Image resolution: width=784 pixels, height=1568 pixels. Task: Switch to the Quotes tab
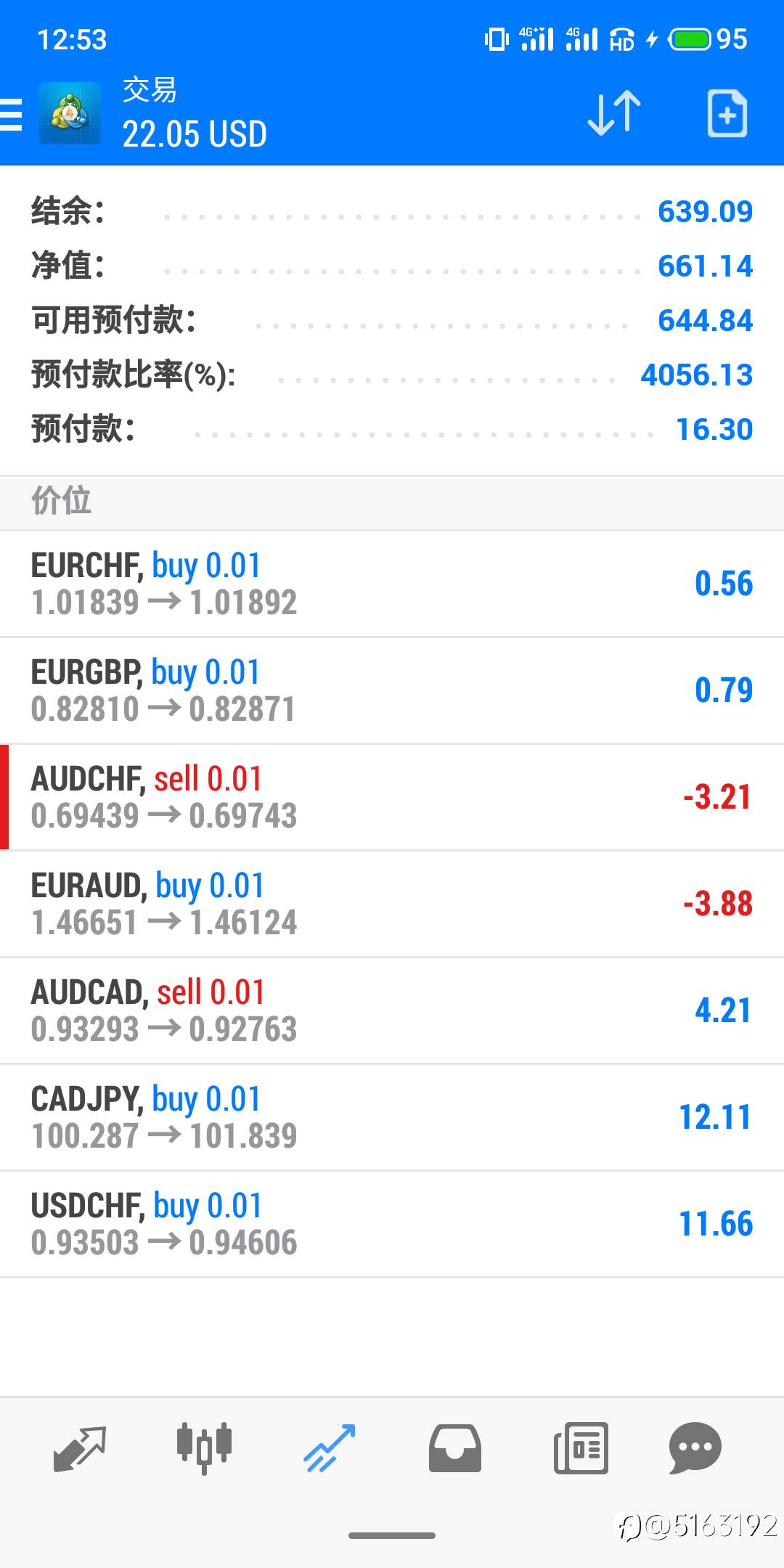click(80, 1448)
